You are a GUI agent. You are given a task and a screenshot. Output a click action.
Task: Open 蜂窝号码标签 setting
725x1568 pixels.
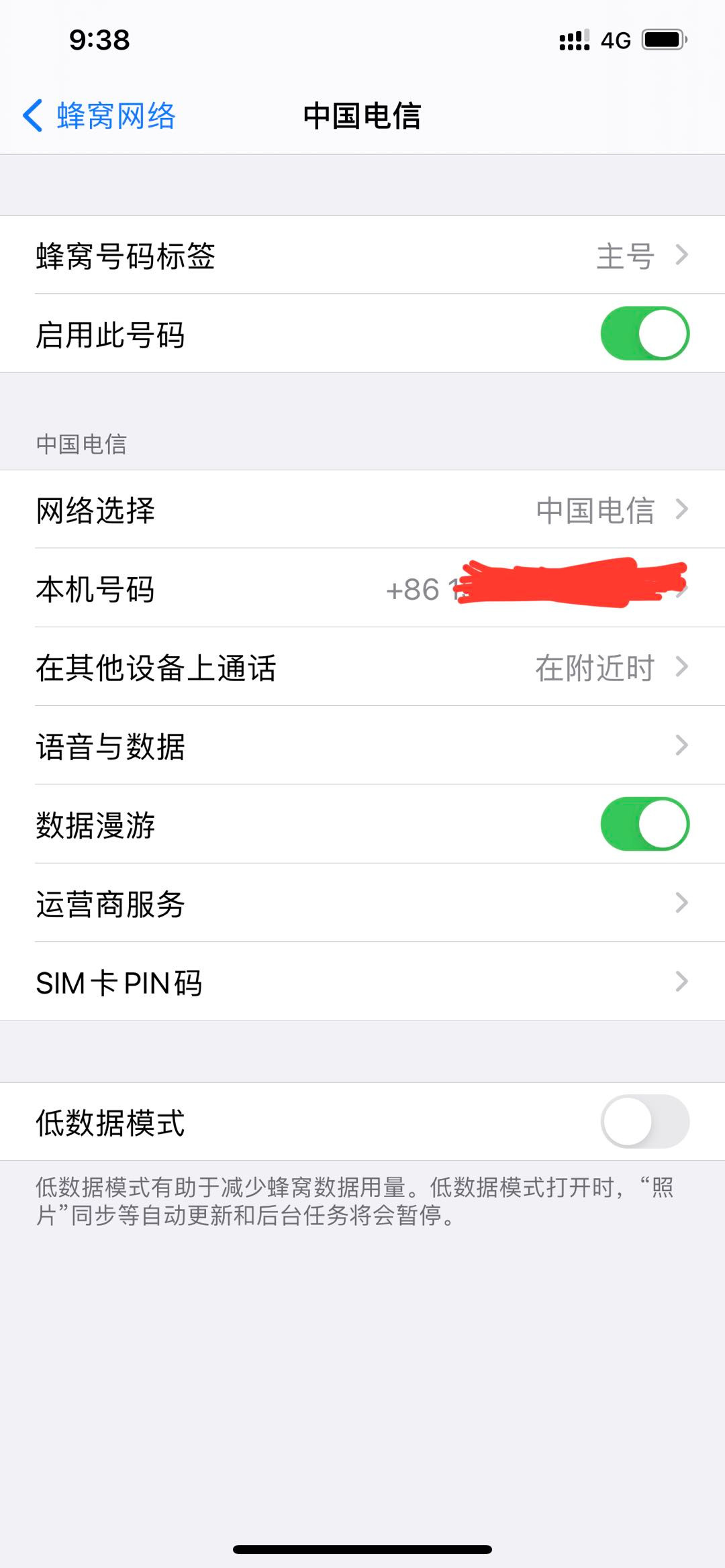(362, 256)
